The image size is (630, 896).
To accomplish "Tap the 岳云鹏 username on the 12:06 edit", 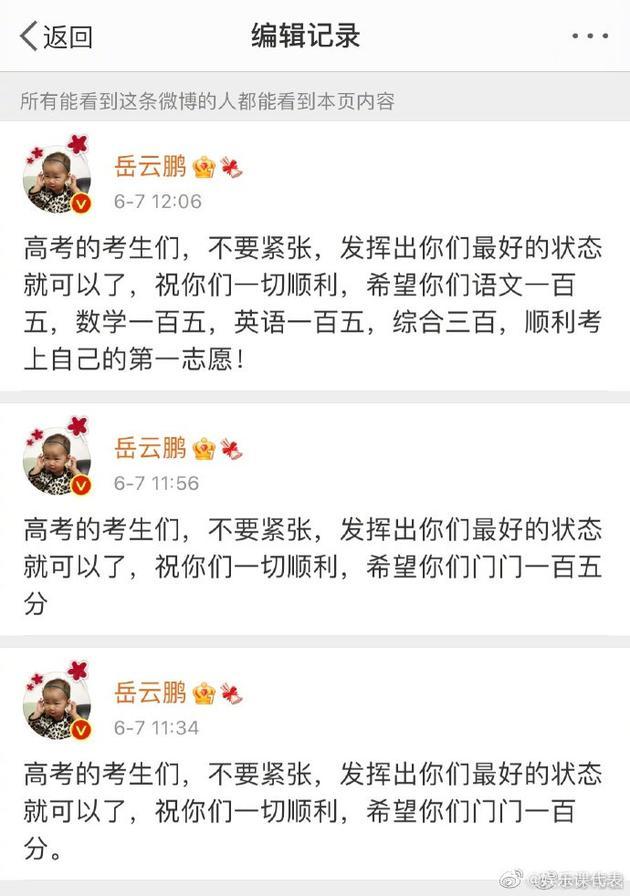I will [x=150, y=167].
